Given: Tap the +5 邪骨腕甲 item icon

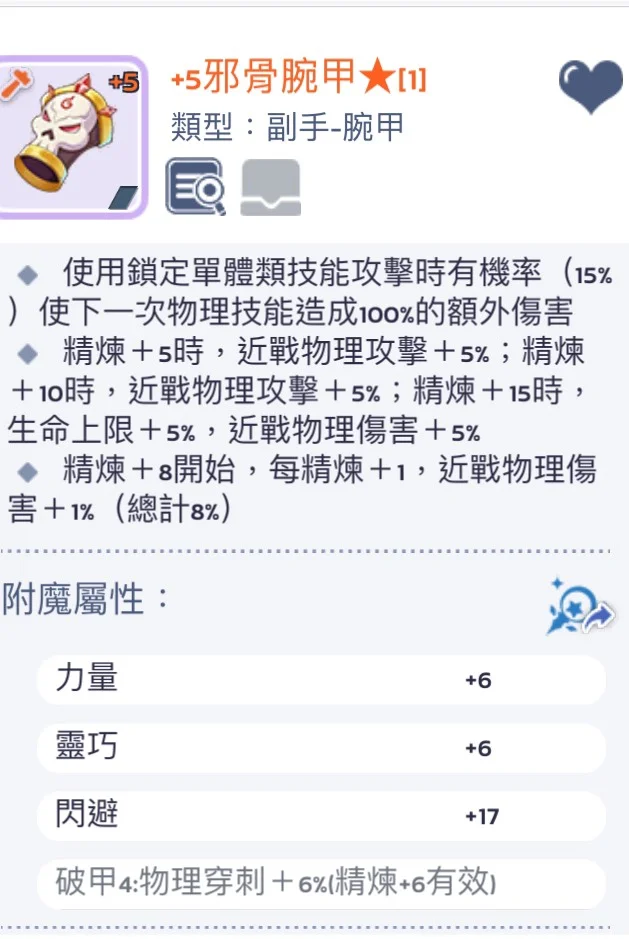Looking at the screenshot, I should [72, 135].
